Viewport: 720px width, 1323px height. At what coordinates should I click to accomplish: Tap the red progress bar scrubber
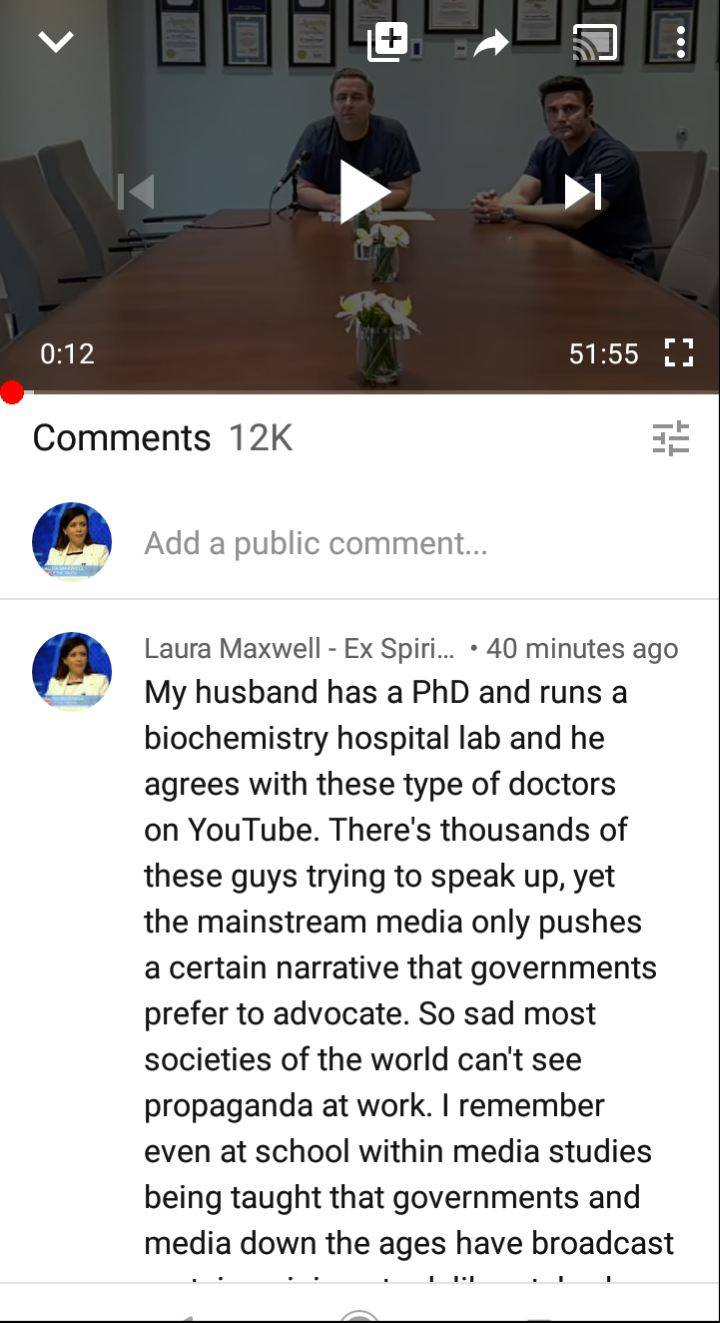12,392
